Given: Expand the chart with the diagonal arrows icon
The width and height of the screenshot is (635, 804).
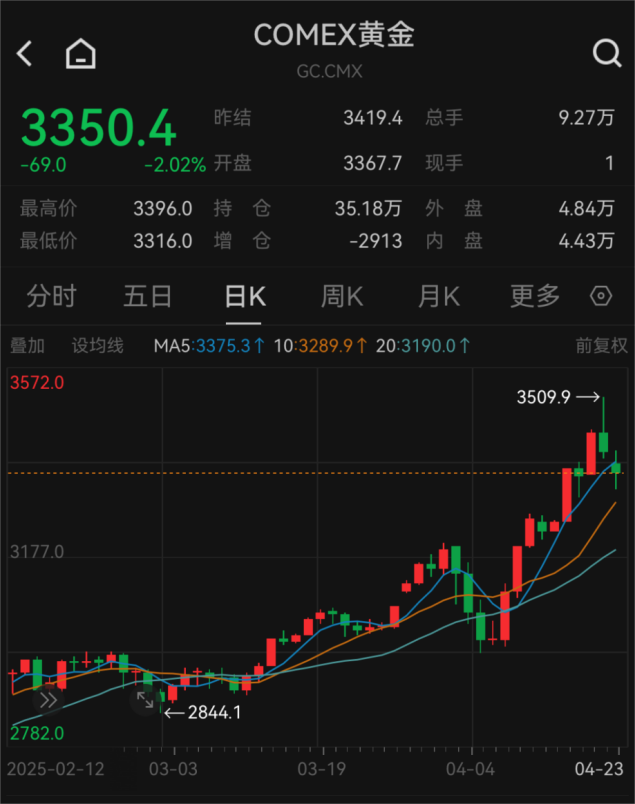Looking at the screenshot, I should click(145, 699).
